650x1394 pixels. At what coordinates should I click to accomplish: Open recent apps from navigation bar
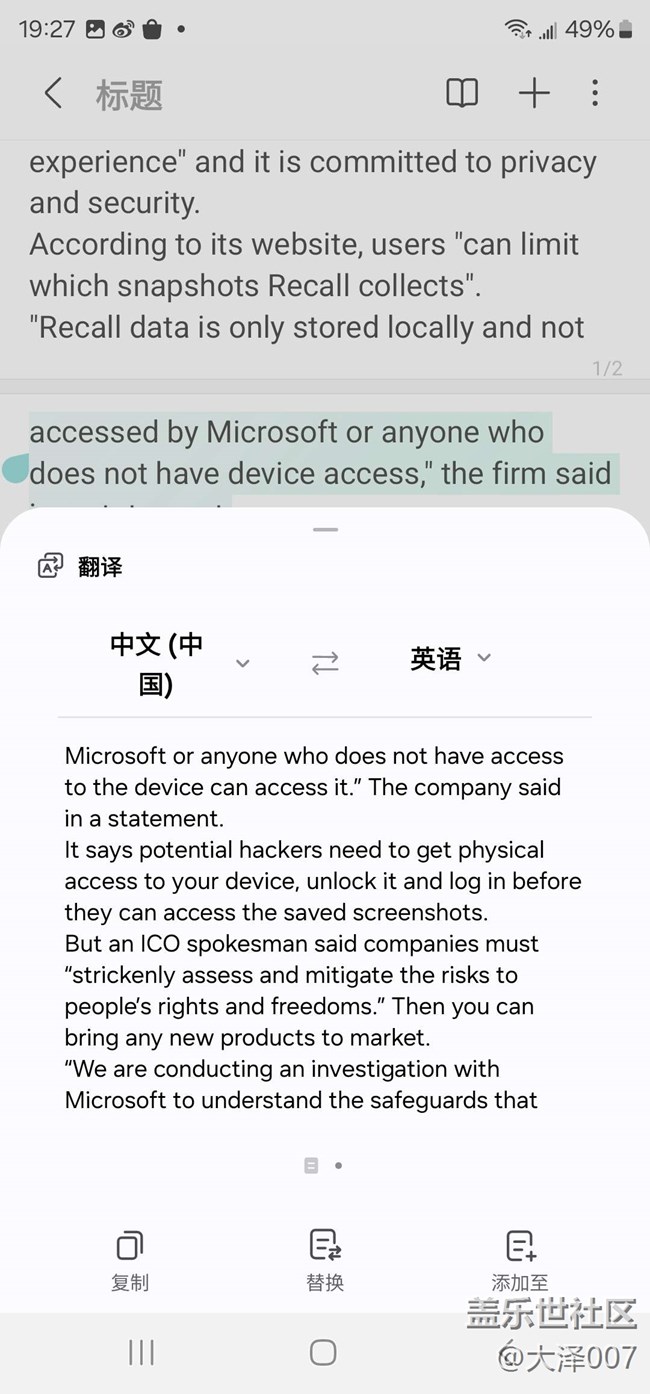(141, 1352)
